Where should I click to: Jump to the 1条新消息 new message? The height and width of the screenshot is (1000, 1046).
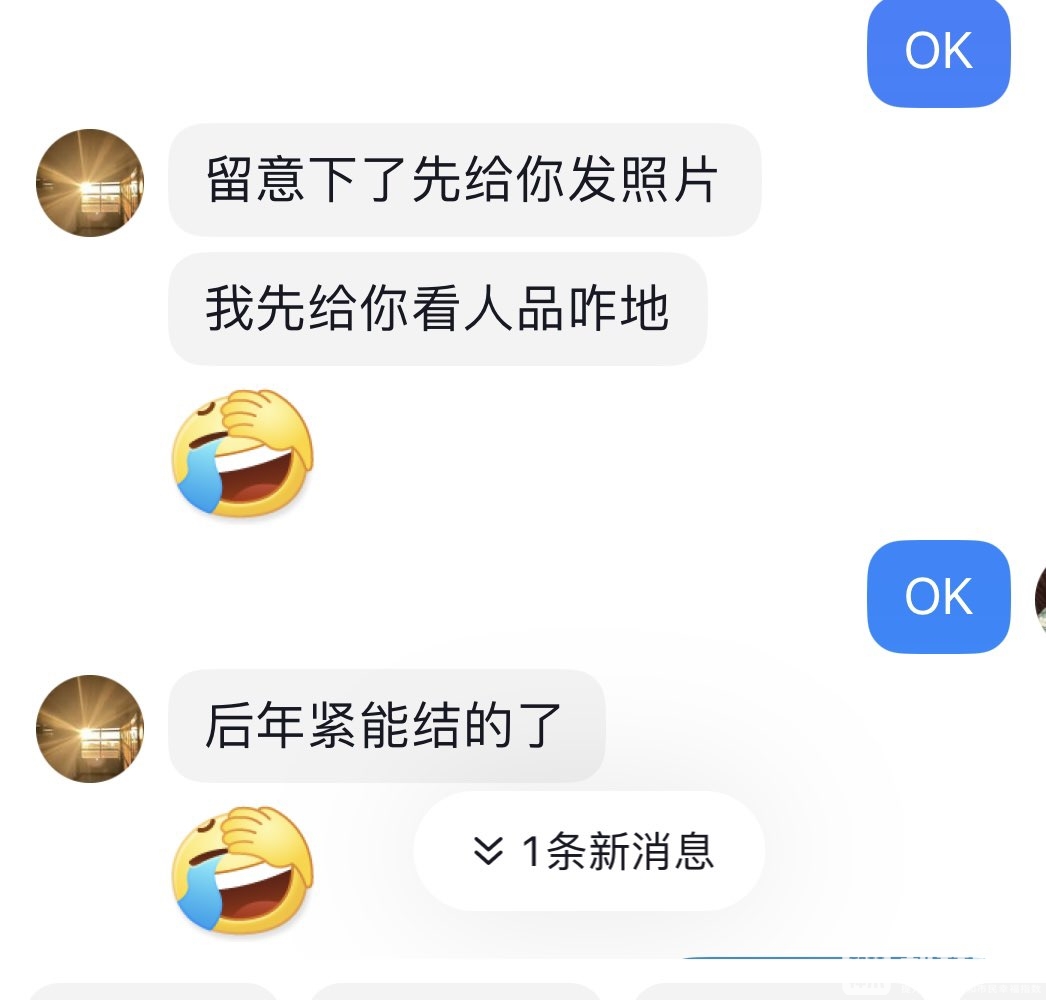click(x=590, y=851)
